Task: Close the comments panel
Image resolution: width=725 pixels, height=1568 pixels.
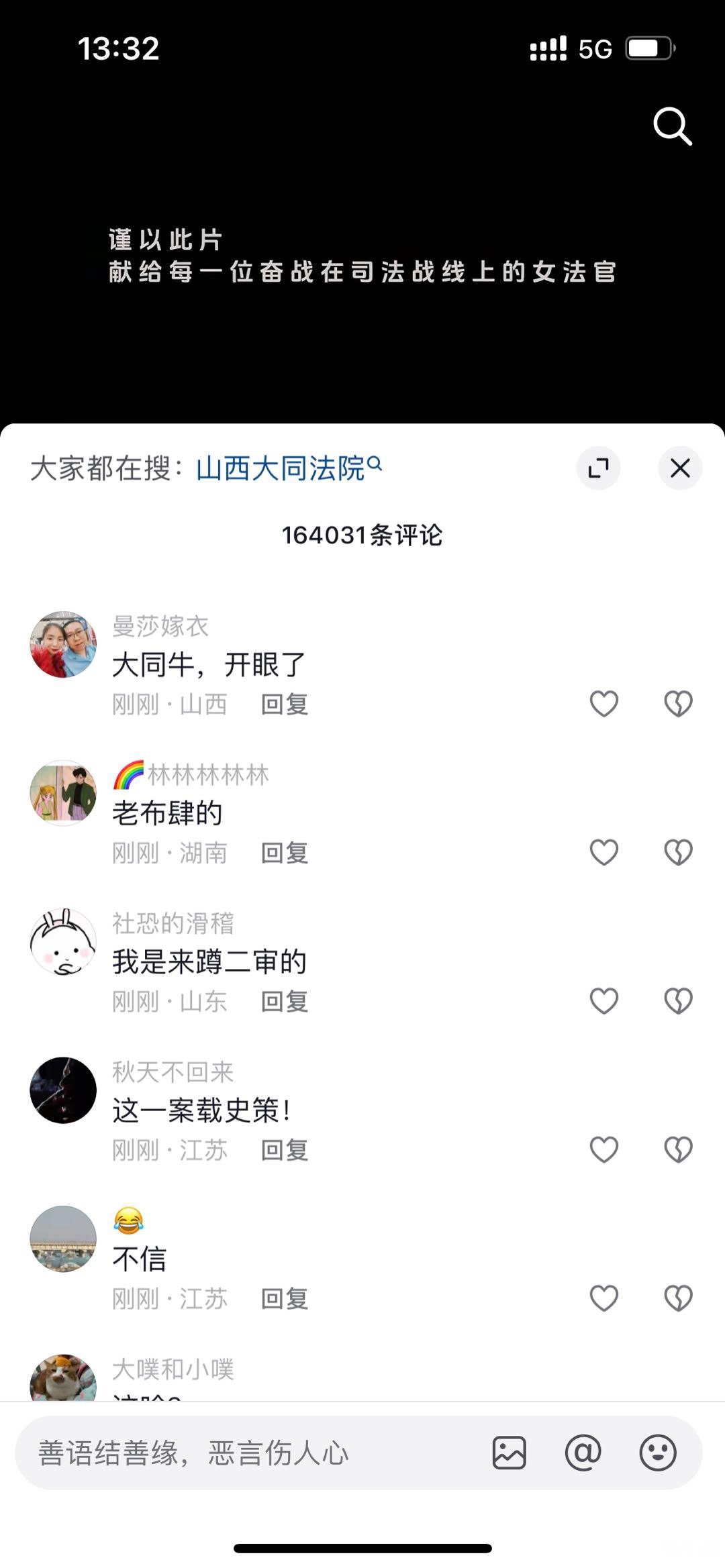Action: click(x=680, y=468)
